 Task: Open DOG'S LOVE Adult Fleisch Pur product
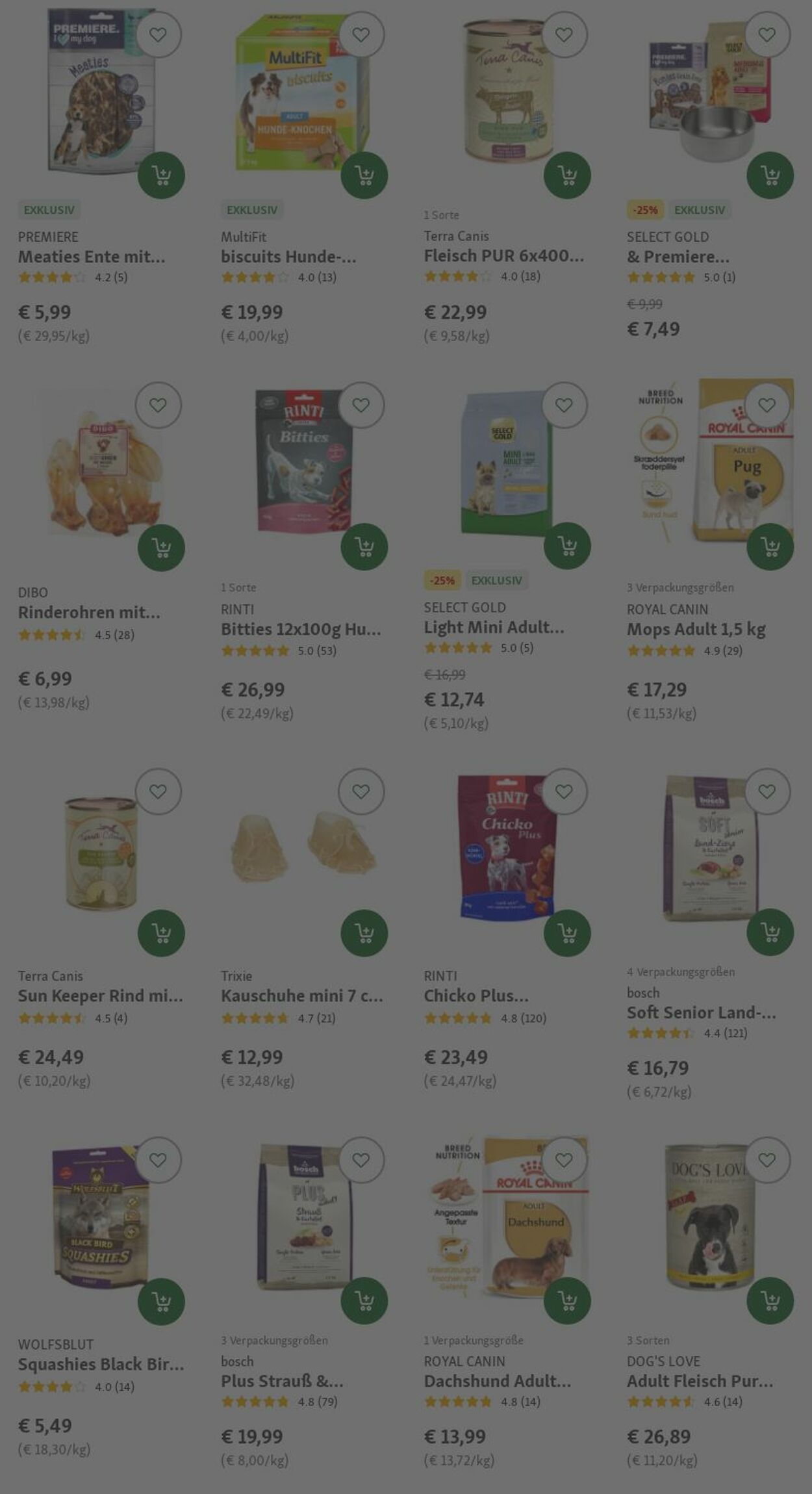699,1381
